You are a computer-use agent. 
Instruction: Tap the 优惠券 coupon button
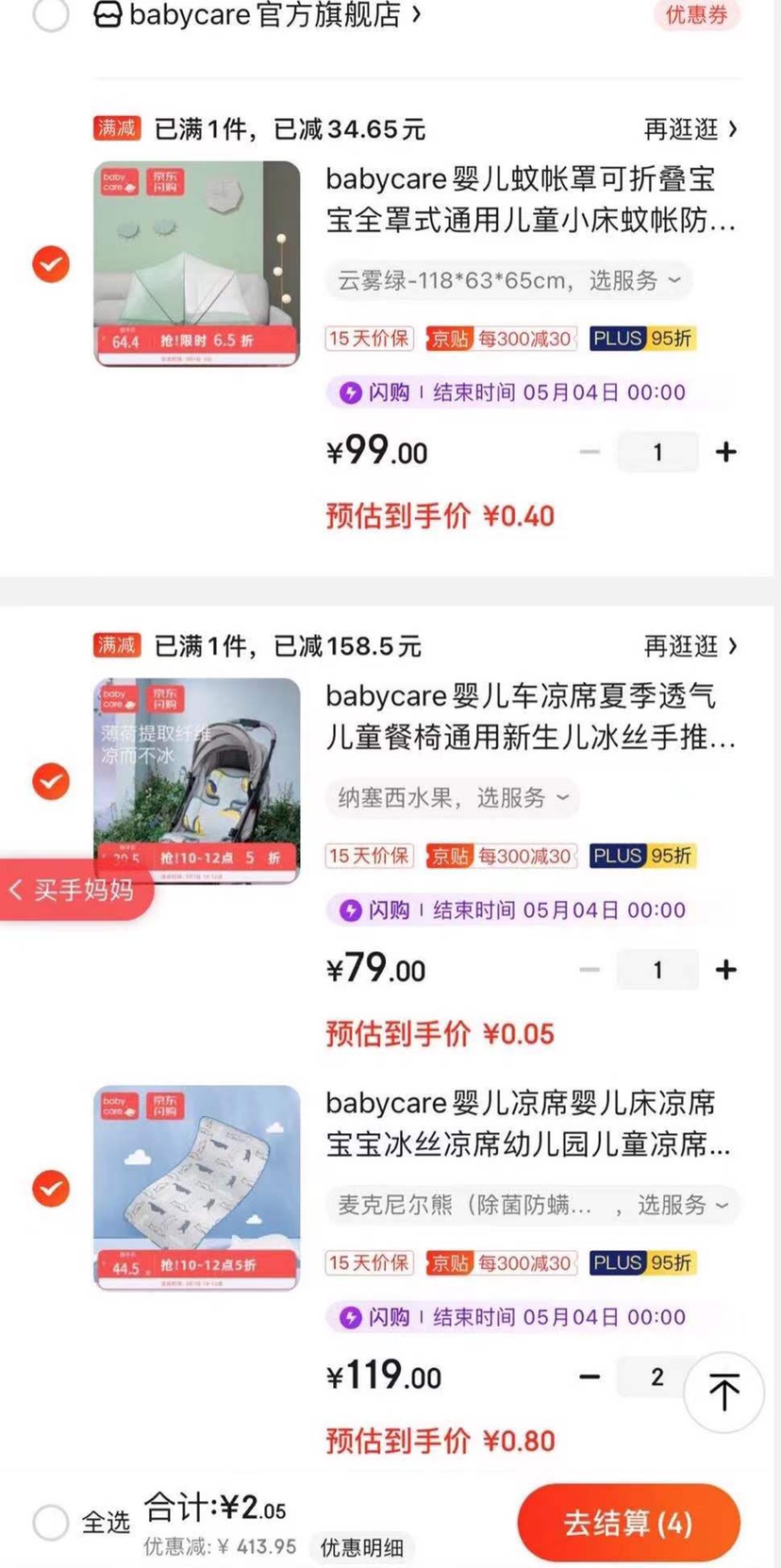[696, 14]
